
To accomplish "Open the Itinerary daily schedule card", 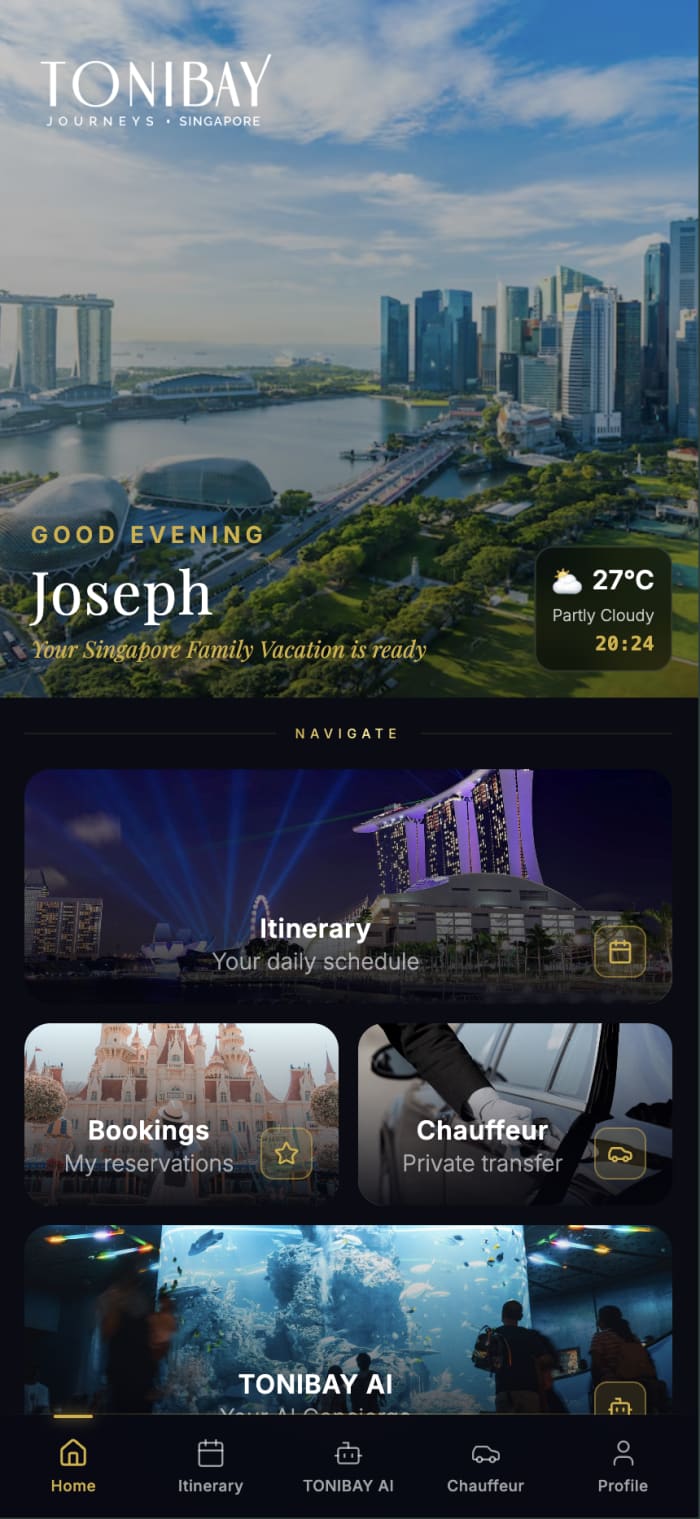I will 348,886.
